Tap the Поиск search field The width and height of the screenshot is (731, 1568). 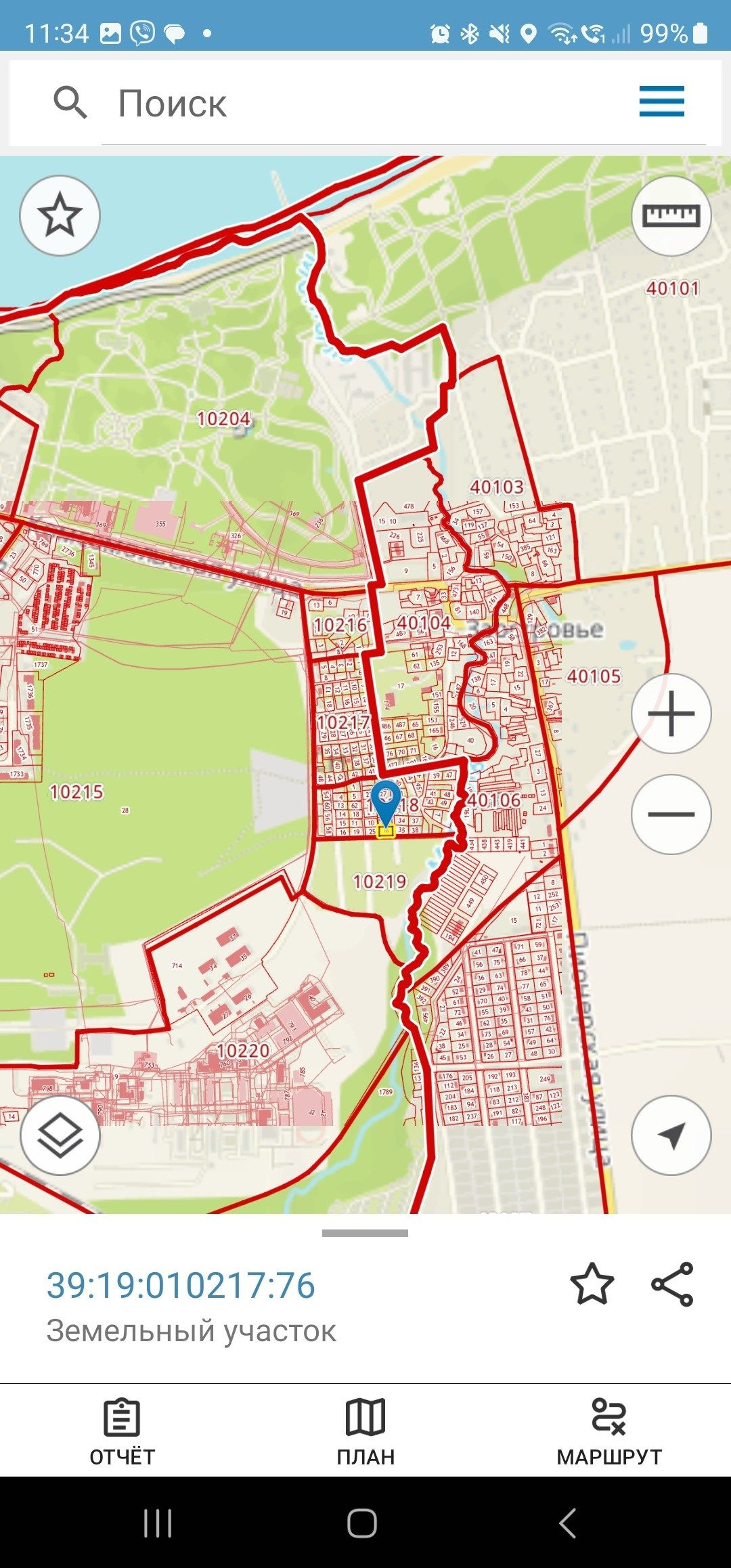click(x=365, y=104)
